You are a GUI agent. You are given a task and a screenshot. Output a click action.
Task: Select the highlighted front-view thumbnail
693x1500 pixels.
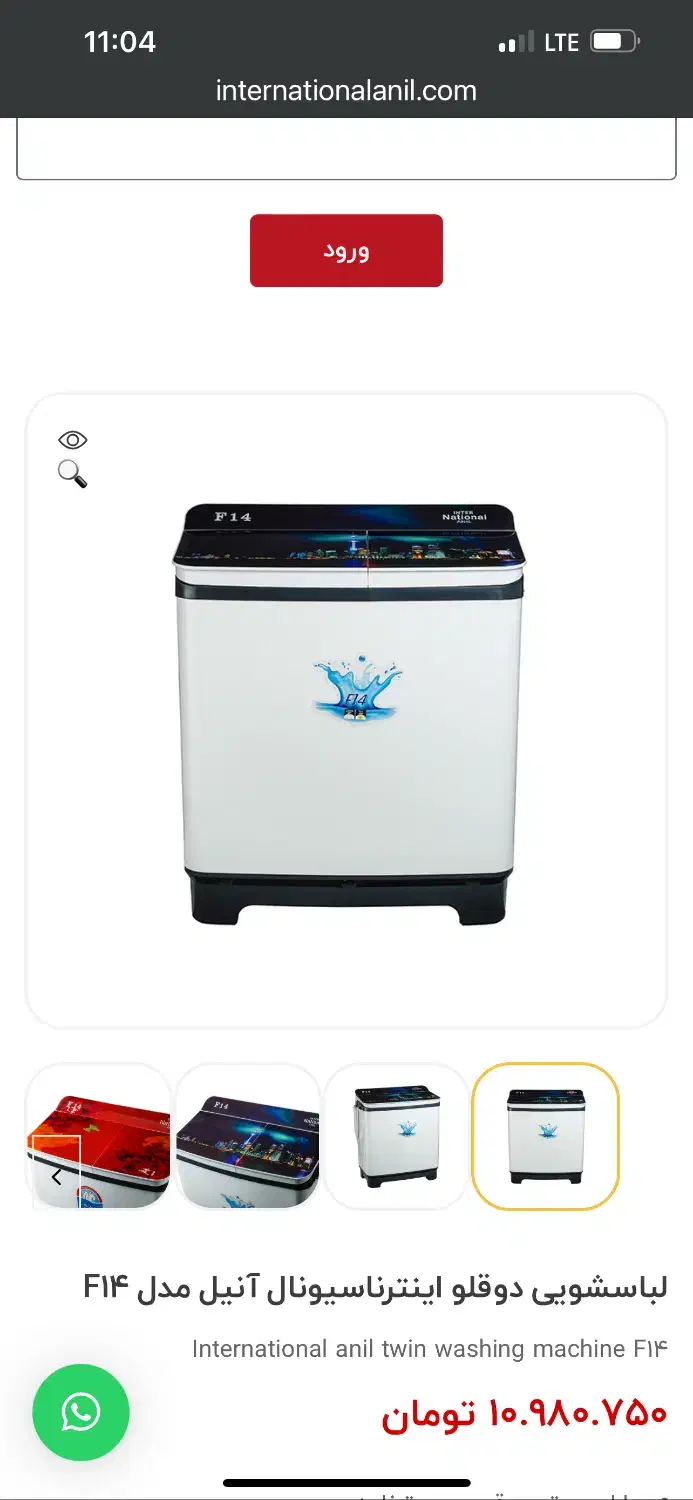545,1136
